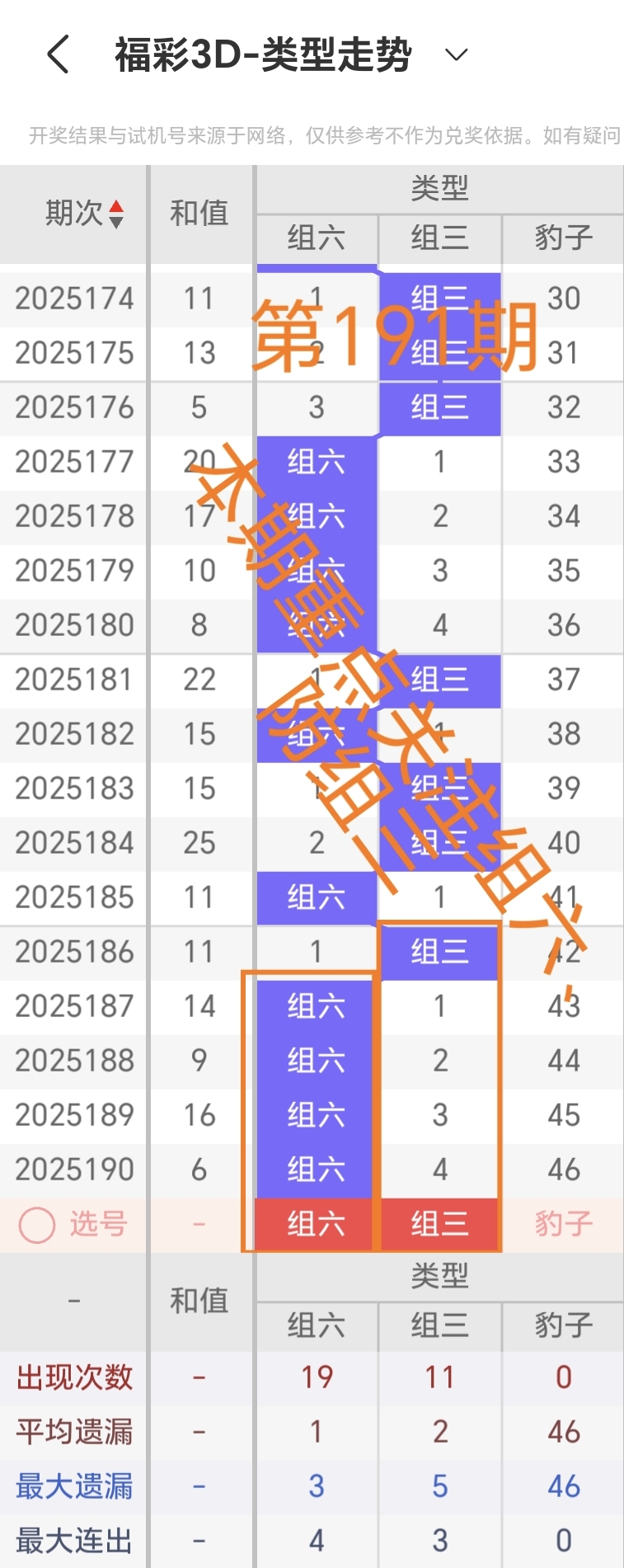624x1568 pixels.
Task: Switch to the 组六 column tab
Action: (x=317, y=239)
